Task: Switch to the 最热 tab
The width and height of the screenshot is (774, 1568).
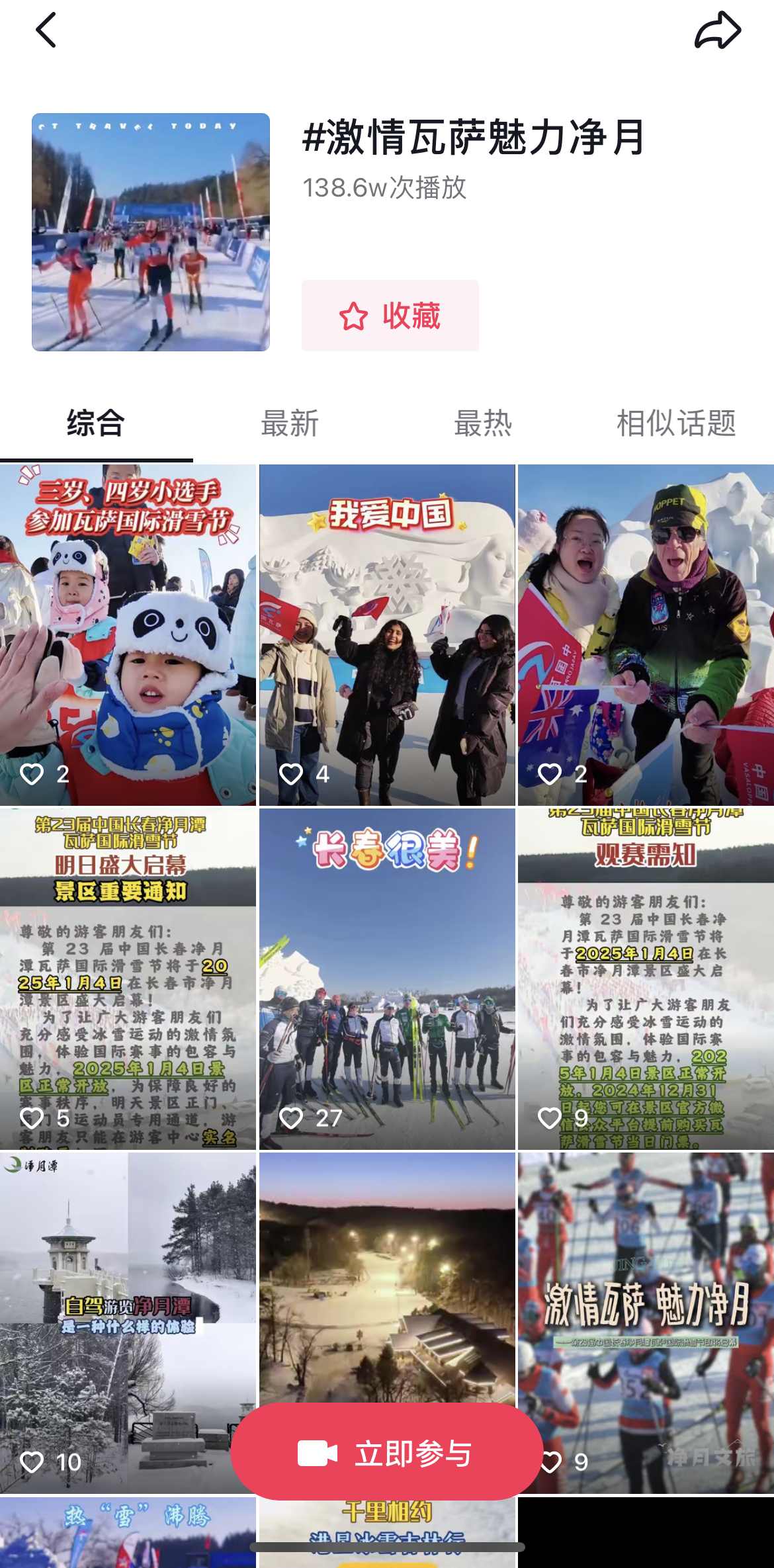Action: tap(483, 423)
